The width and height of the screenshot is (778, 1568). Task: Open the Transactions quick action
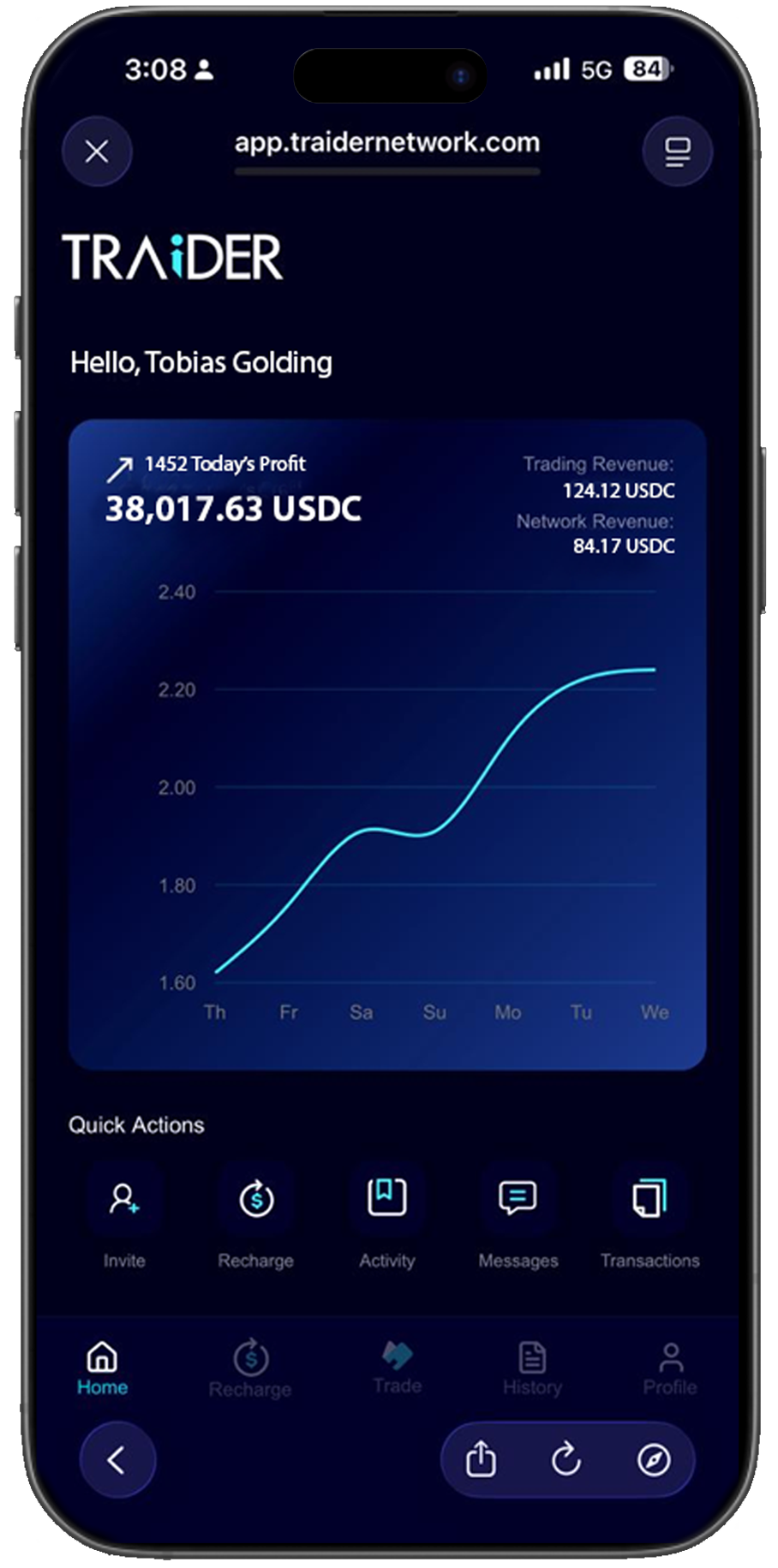coord(649,1200)
